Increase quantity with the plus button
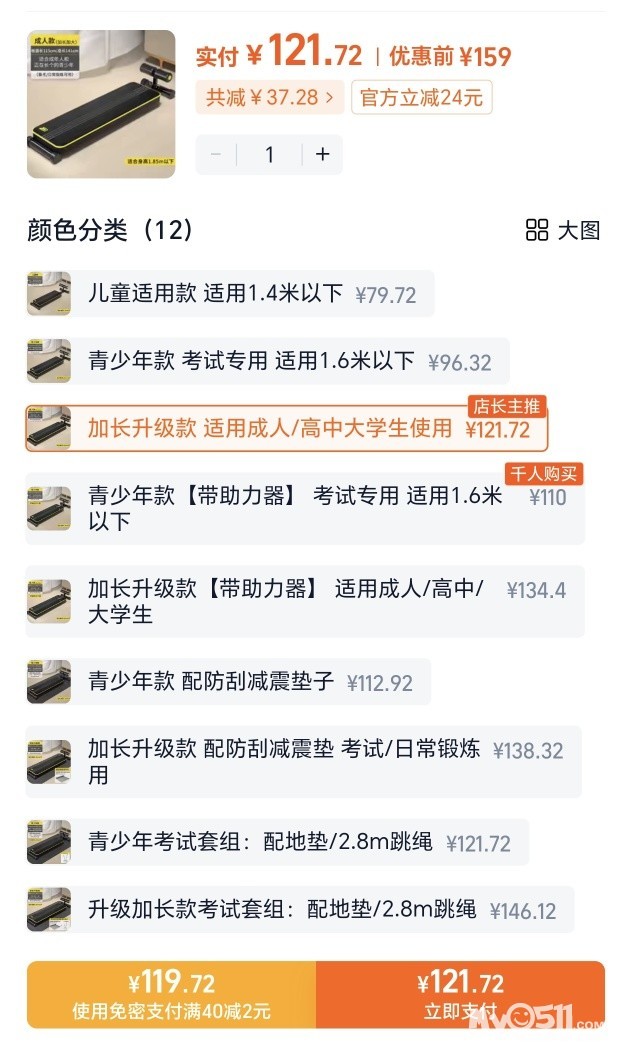The image size is (632, 1055). point(322,155)
